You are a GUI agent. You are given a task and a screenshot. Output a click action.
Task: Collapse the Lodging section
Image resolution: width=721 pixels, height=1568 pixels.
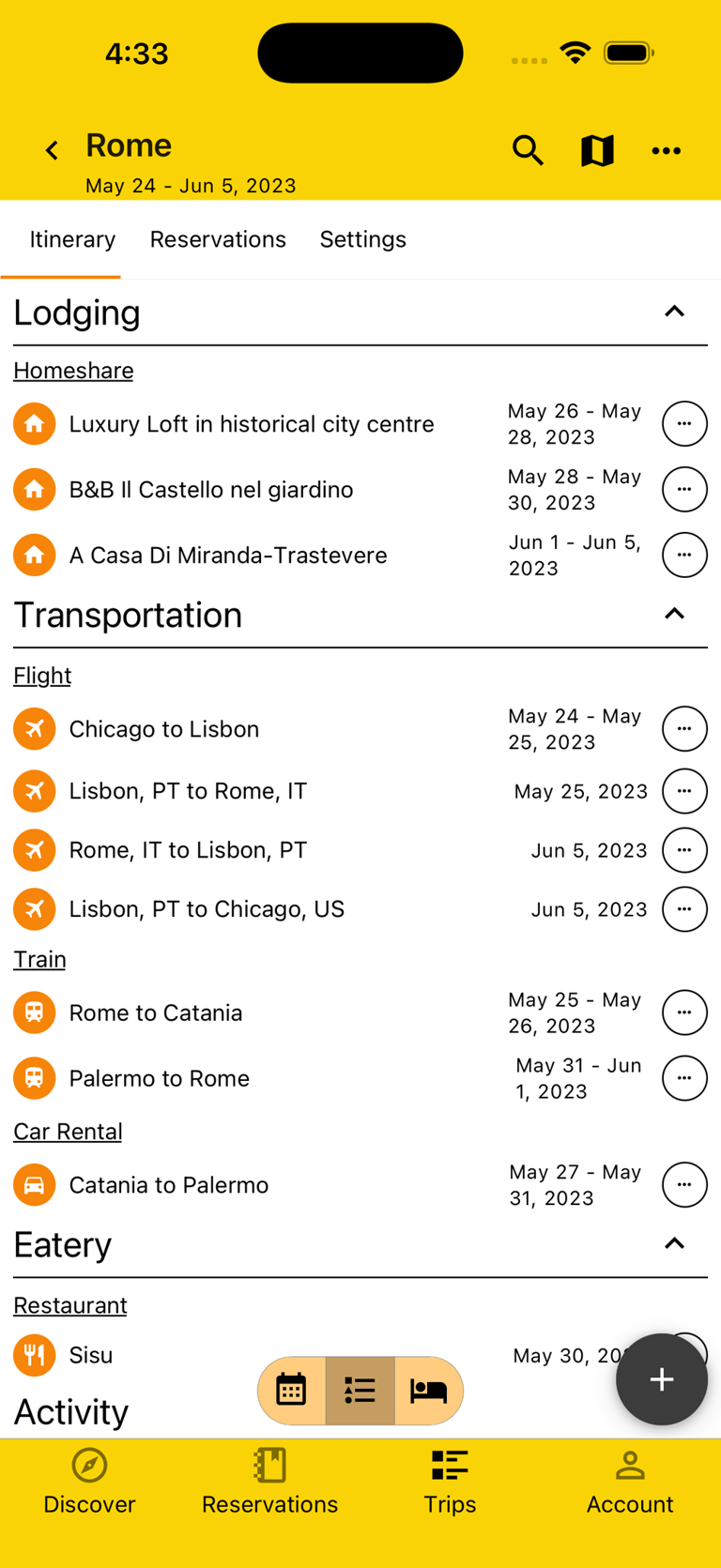point(674,311)
